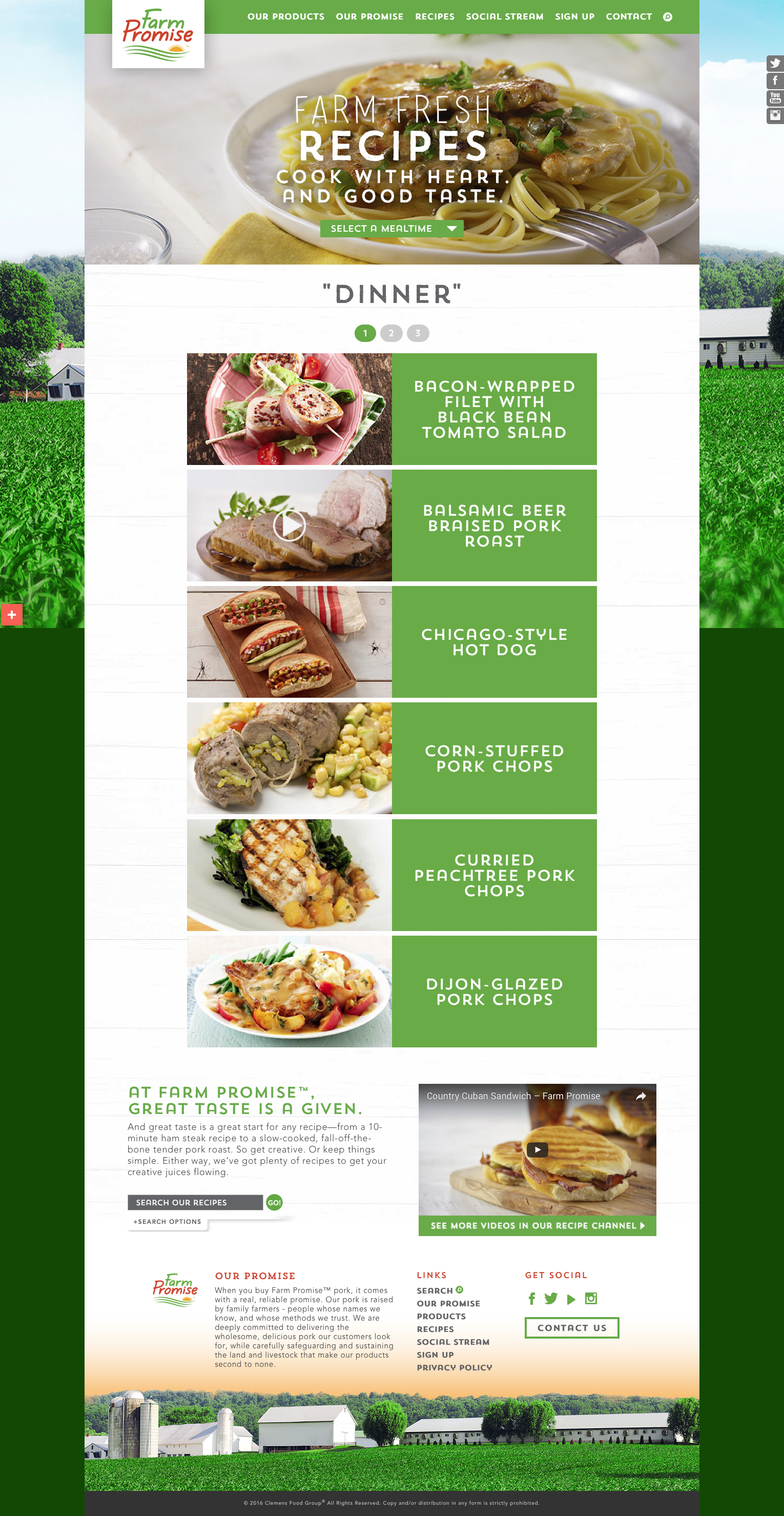Play the Balsamic Beer Braised Pork Roast video
This screenshot has width=784, height=1516.
290,525
